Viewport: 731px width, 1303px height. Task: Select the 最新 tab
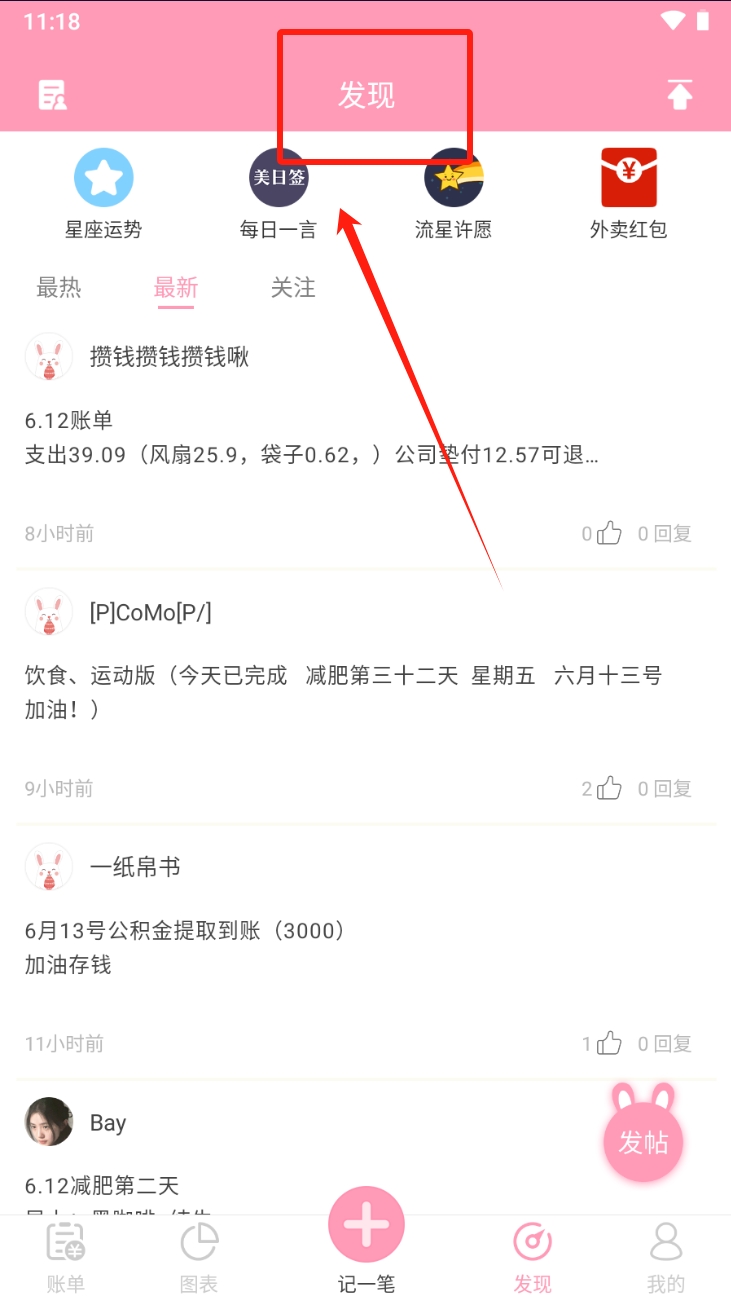(x=176, y=288)
